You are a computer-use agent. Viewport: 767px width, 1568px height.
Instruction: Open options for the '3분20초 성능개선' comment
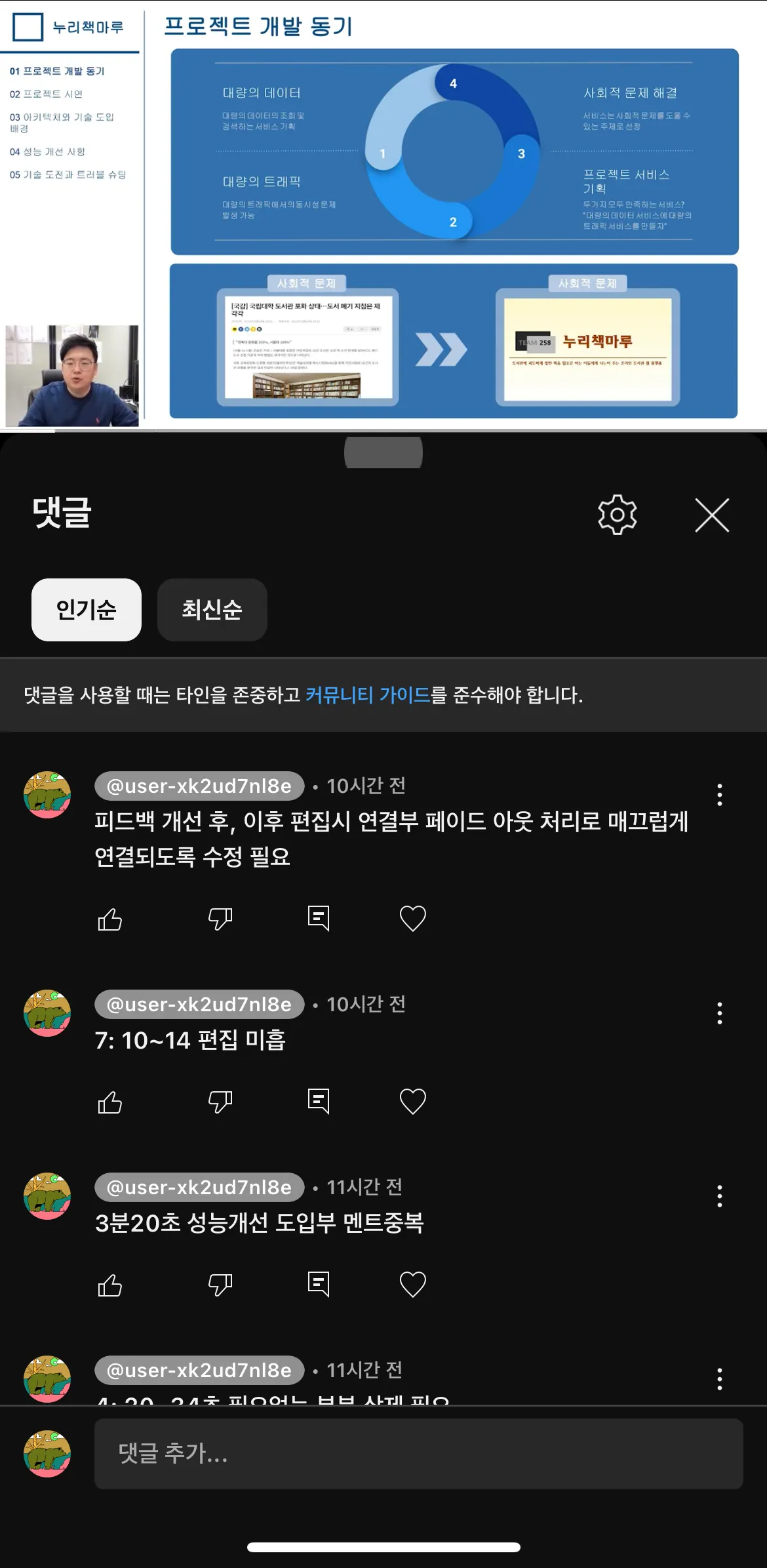click(x=720, y=1196)
